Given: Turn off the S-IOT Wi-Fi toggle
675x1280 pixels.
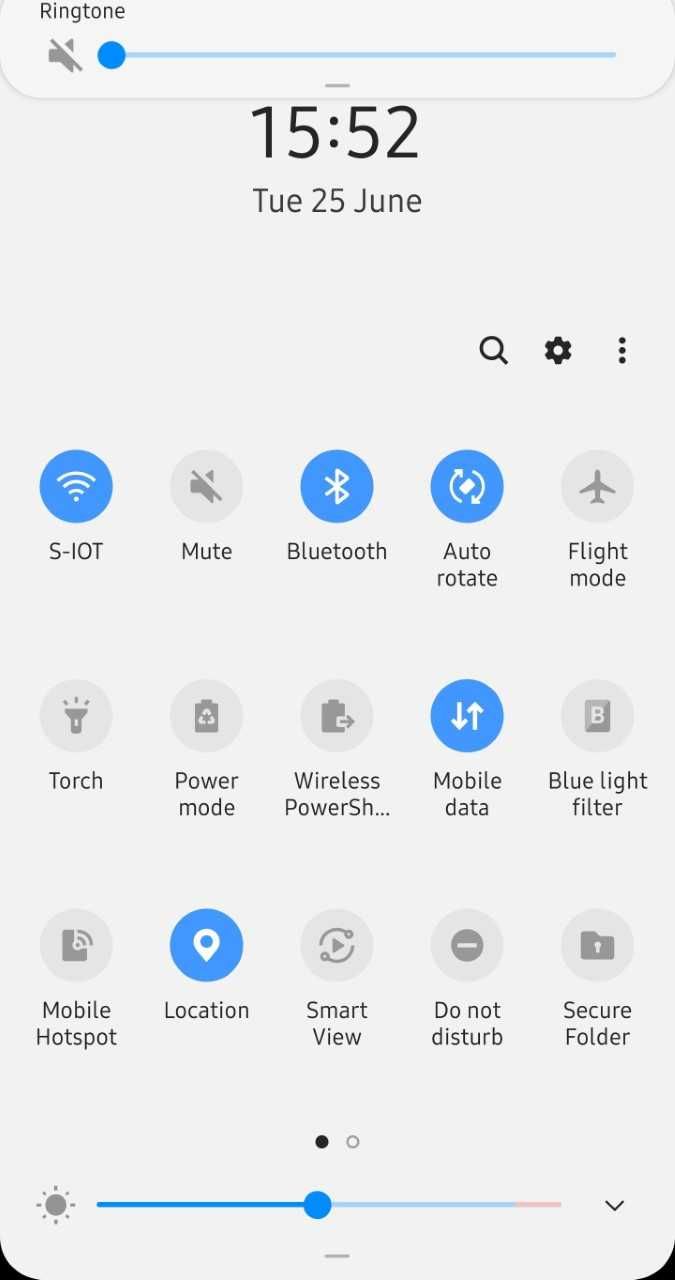Looking at the screenshot, I should click(x=76, y=487).
